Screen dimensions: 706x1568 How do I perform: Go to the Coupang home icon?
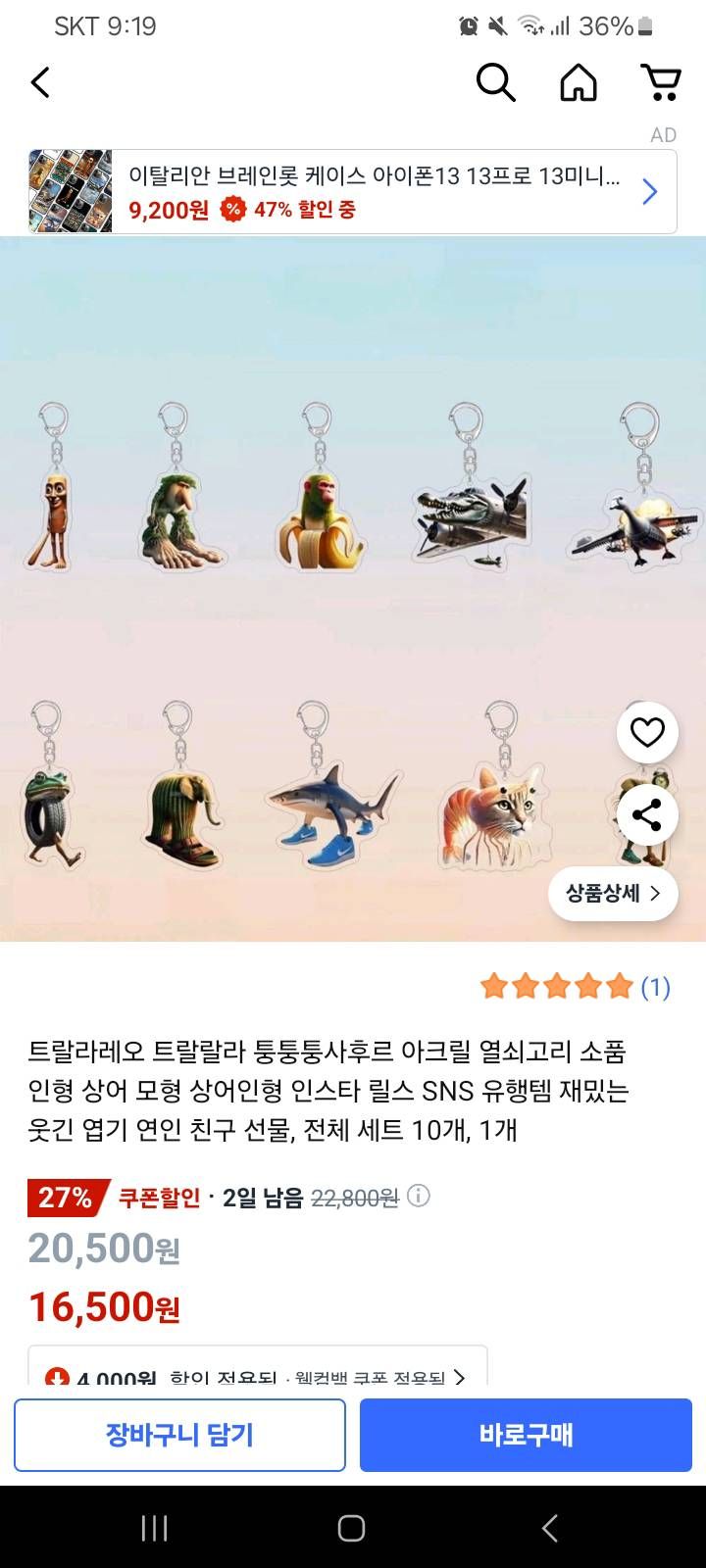[579, 82]
